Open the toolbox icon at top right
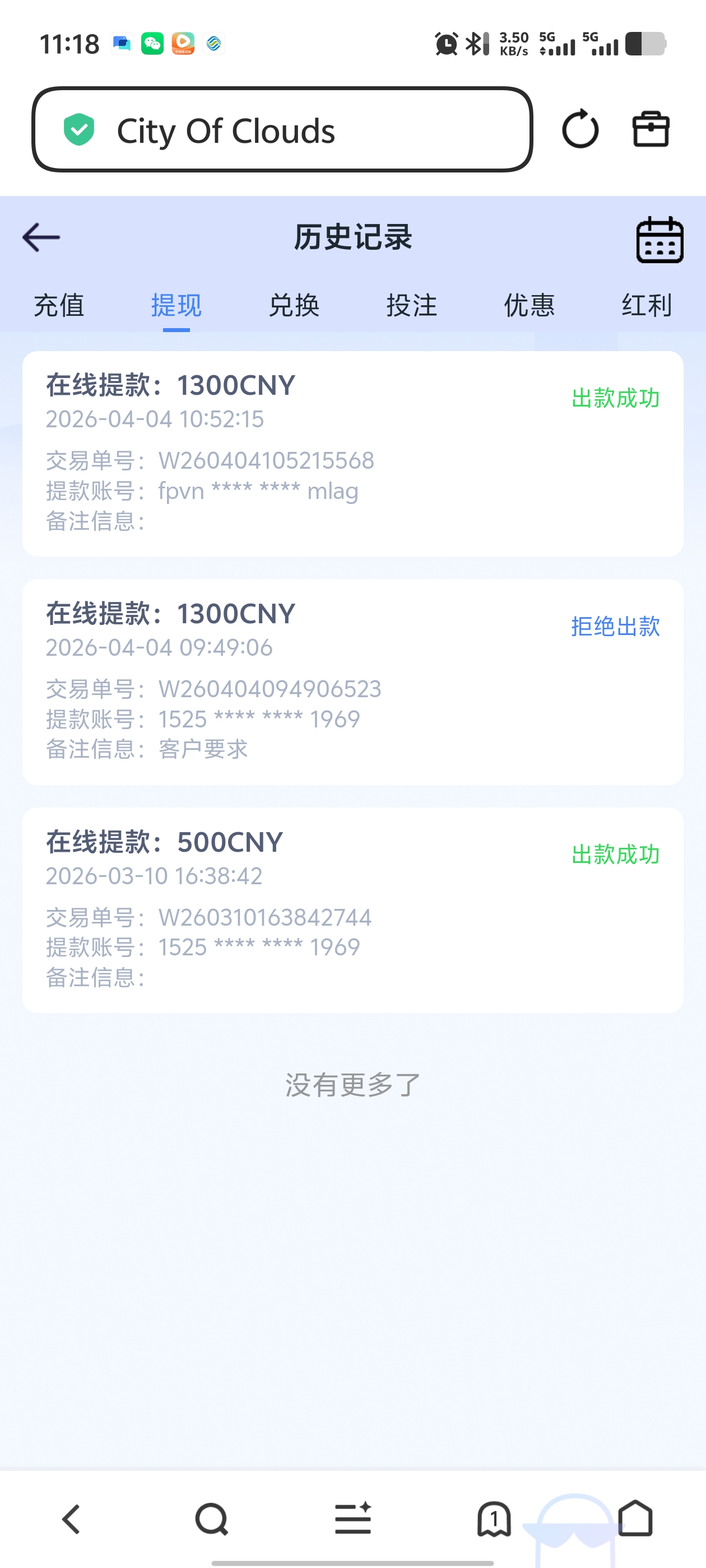The height and width of the screenshot is (1568, 706). point(651,129)
